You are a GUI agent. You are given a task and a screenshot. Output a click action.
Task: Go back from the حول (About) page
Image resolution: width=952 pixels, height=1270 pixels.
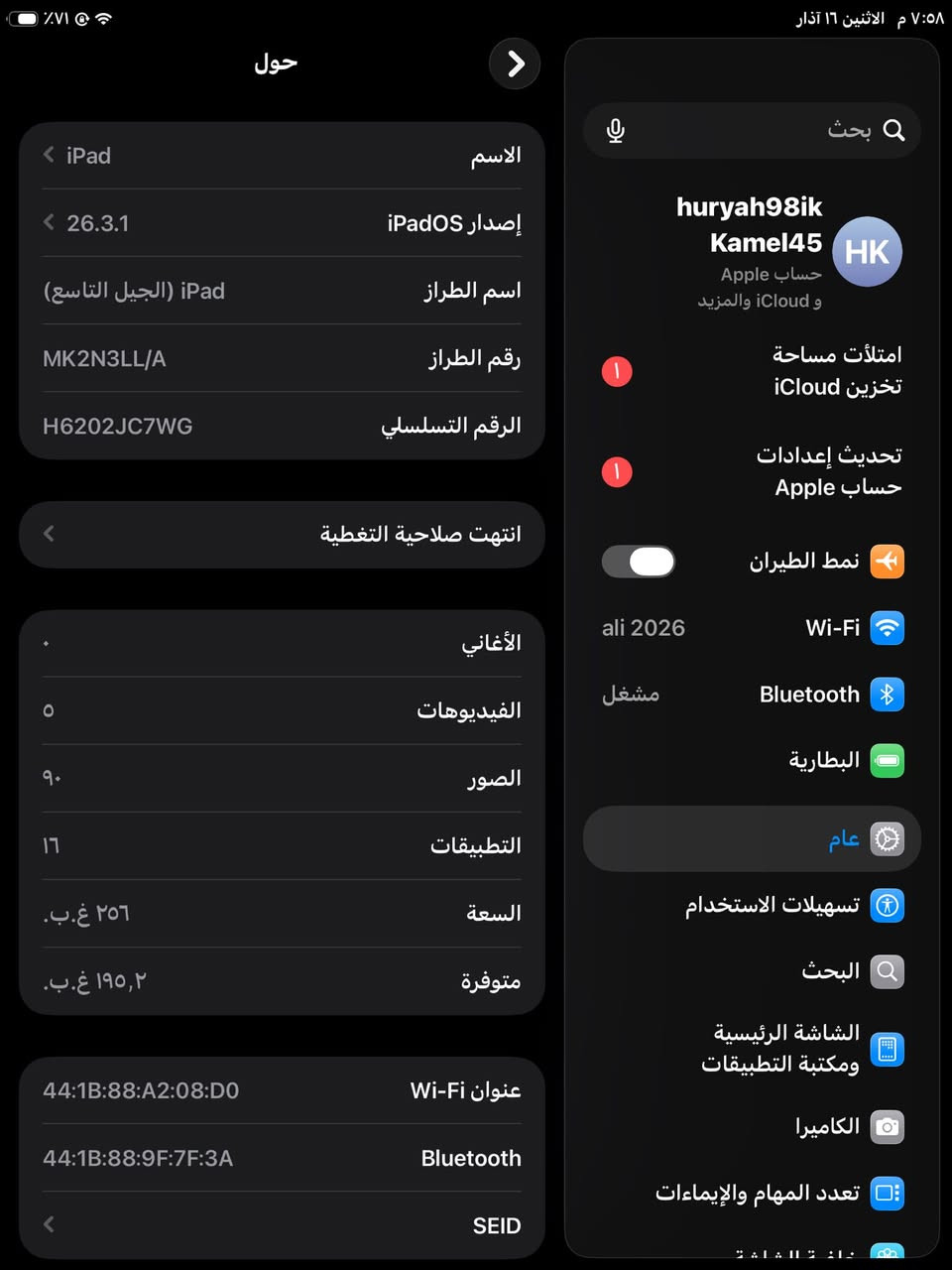(x=515, y=63)
